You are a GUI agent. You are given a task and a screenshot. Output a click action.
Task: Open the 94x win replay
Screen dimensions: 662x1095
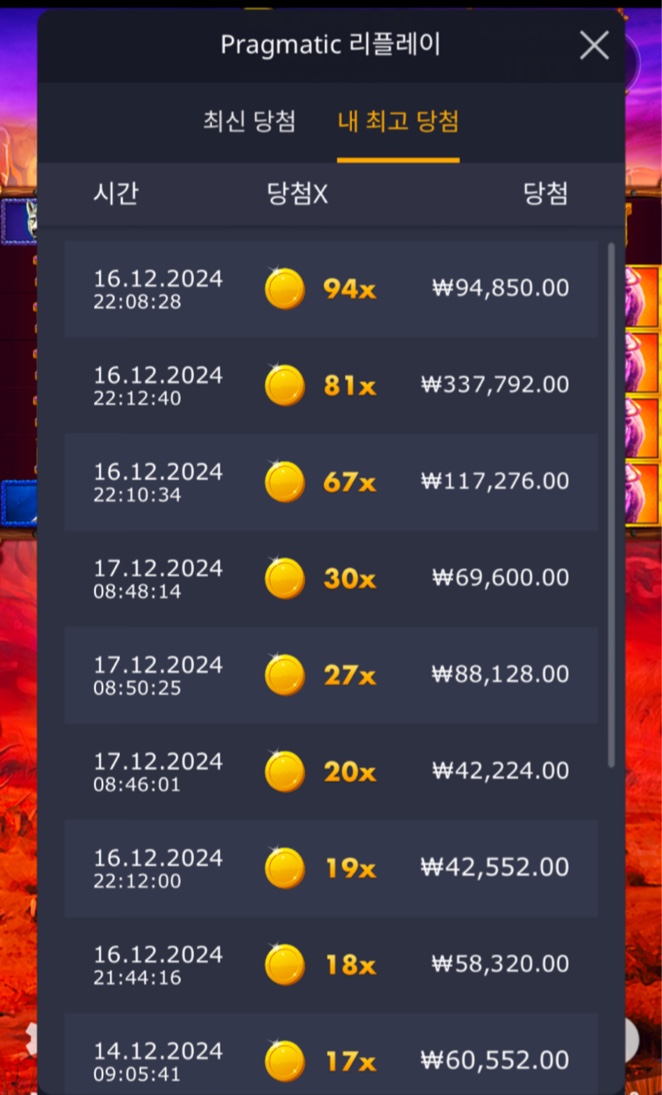point(331,289)
